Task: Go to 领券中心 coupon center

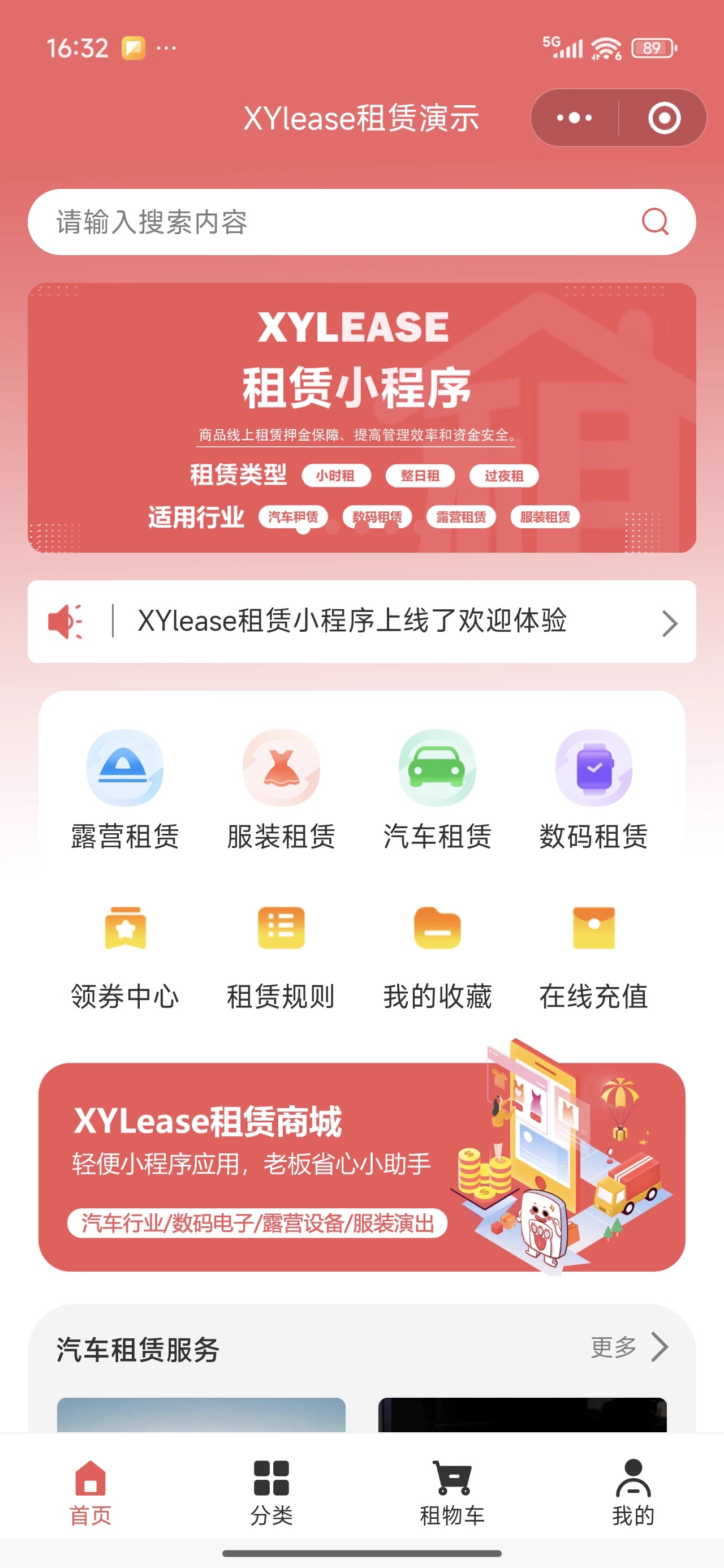Action: [125, 957]
